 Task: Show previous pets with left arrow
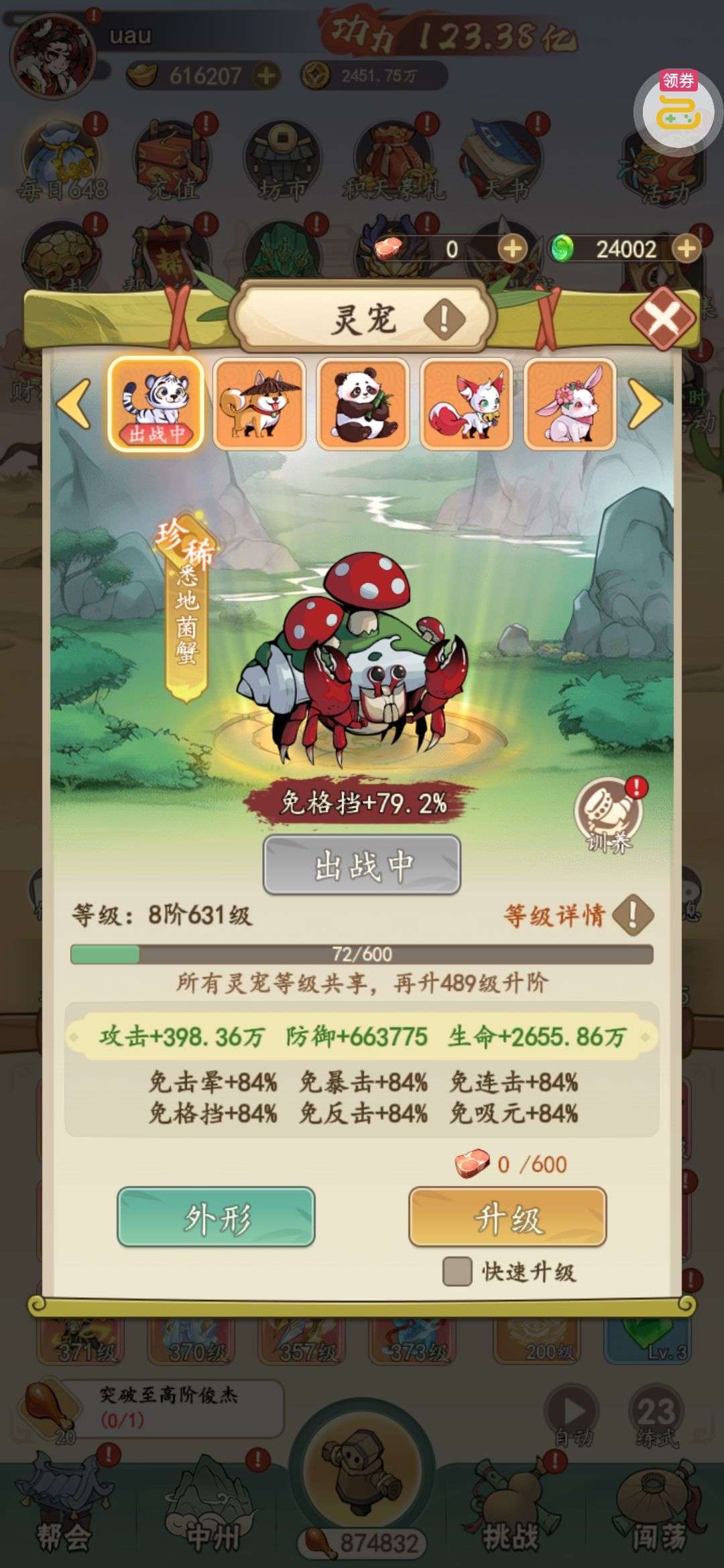(73, 403)
